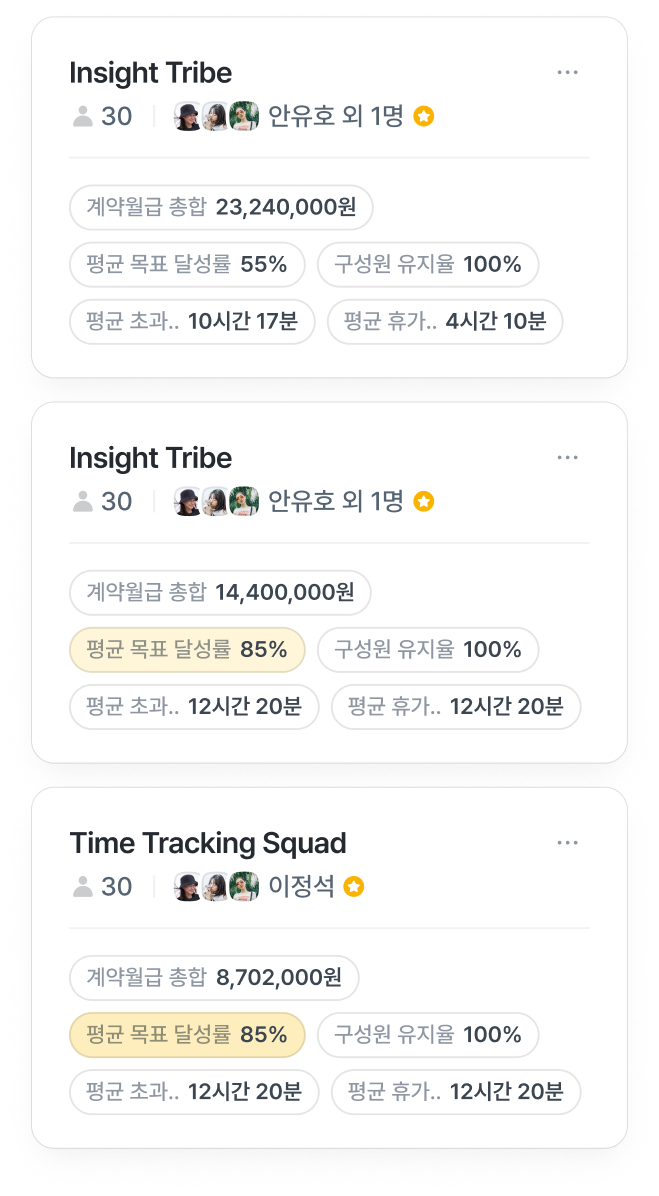Open the Insight Tribe card showing 55% 달성률

click(x=151, y=73)
